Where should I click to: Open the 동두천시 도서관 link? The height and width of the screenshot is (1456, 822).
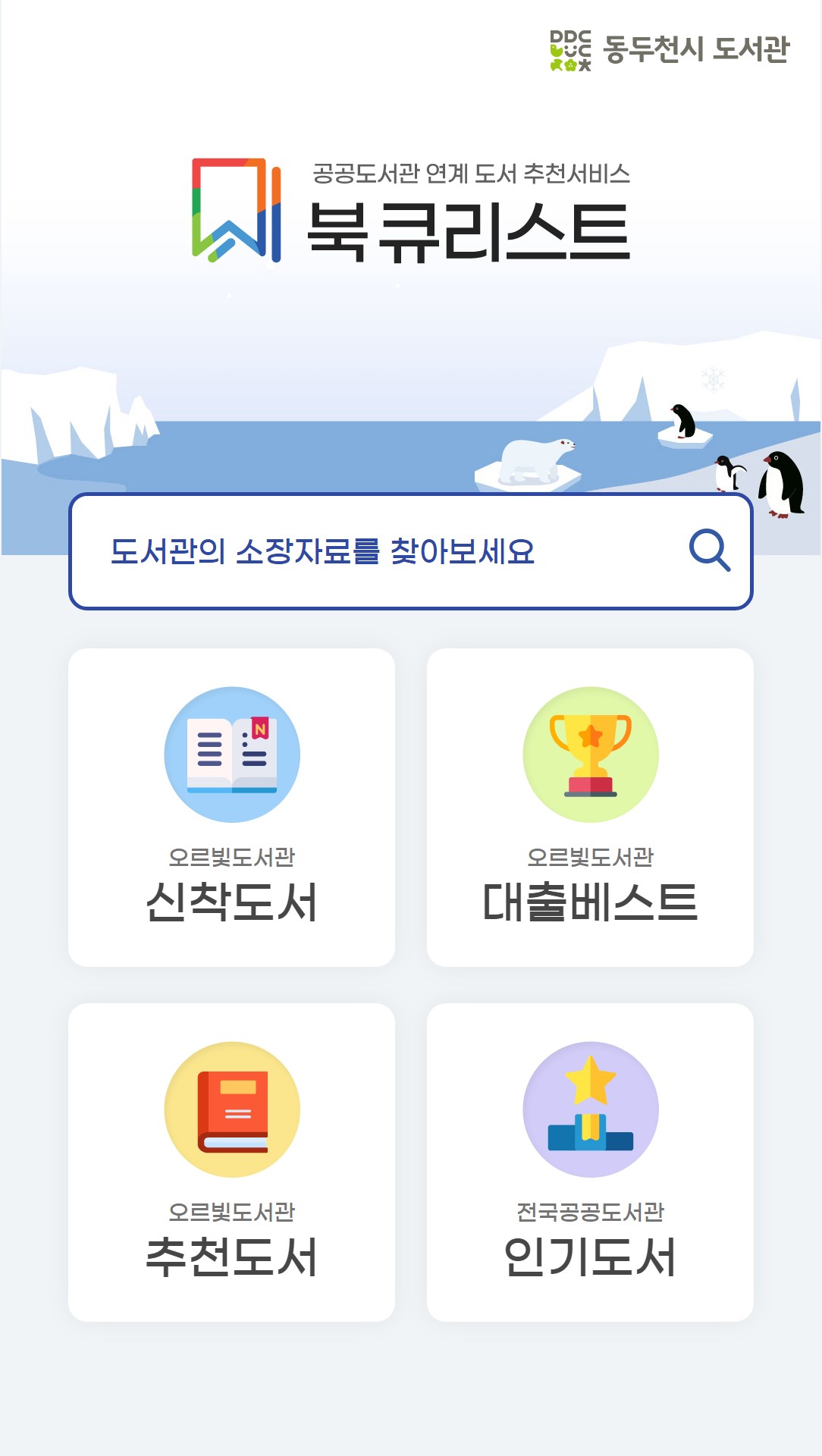pyautogui.click(x=670, y=50)
